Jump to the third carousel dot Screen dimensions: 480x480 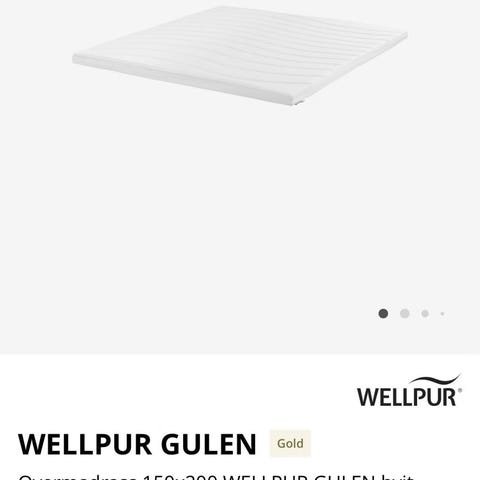click(425, 314)
